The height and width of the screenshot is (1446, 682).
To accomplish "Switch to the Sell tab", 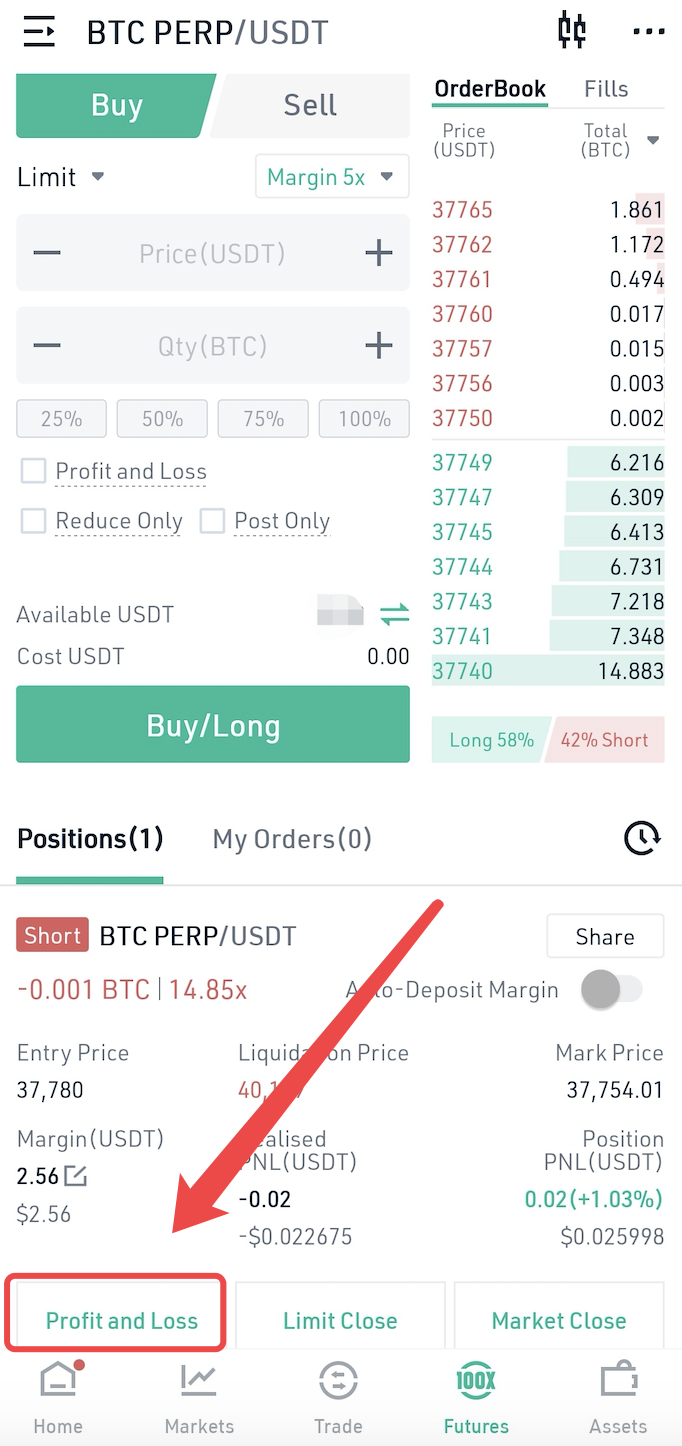I will coord(310,105).
